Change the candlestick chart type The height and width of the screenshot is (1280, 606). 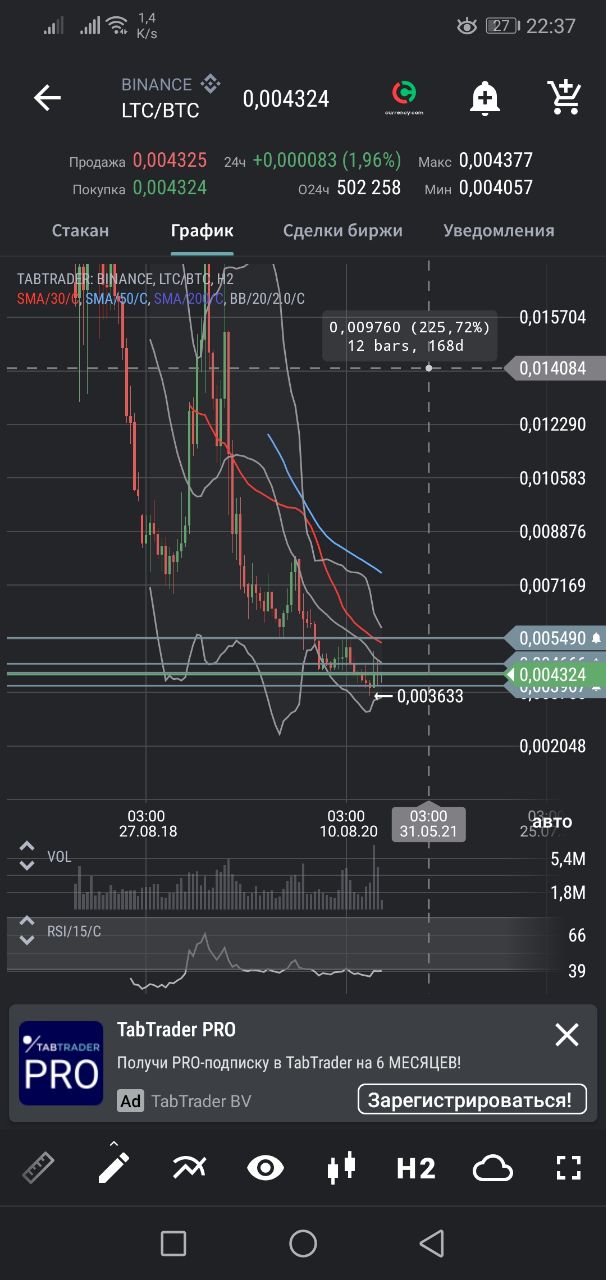click(341, 1167)
